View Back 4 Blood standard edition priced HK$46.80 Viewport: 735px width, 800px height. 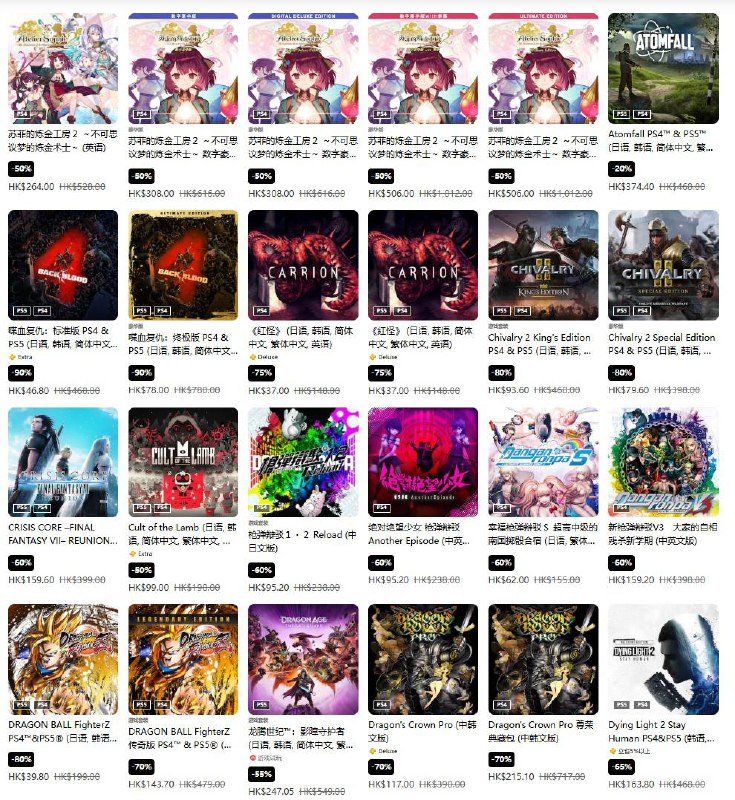(63, 265)
